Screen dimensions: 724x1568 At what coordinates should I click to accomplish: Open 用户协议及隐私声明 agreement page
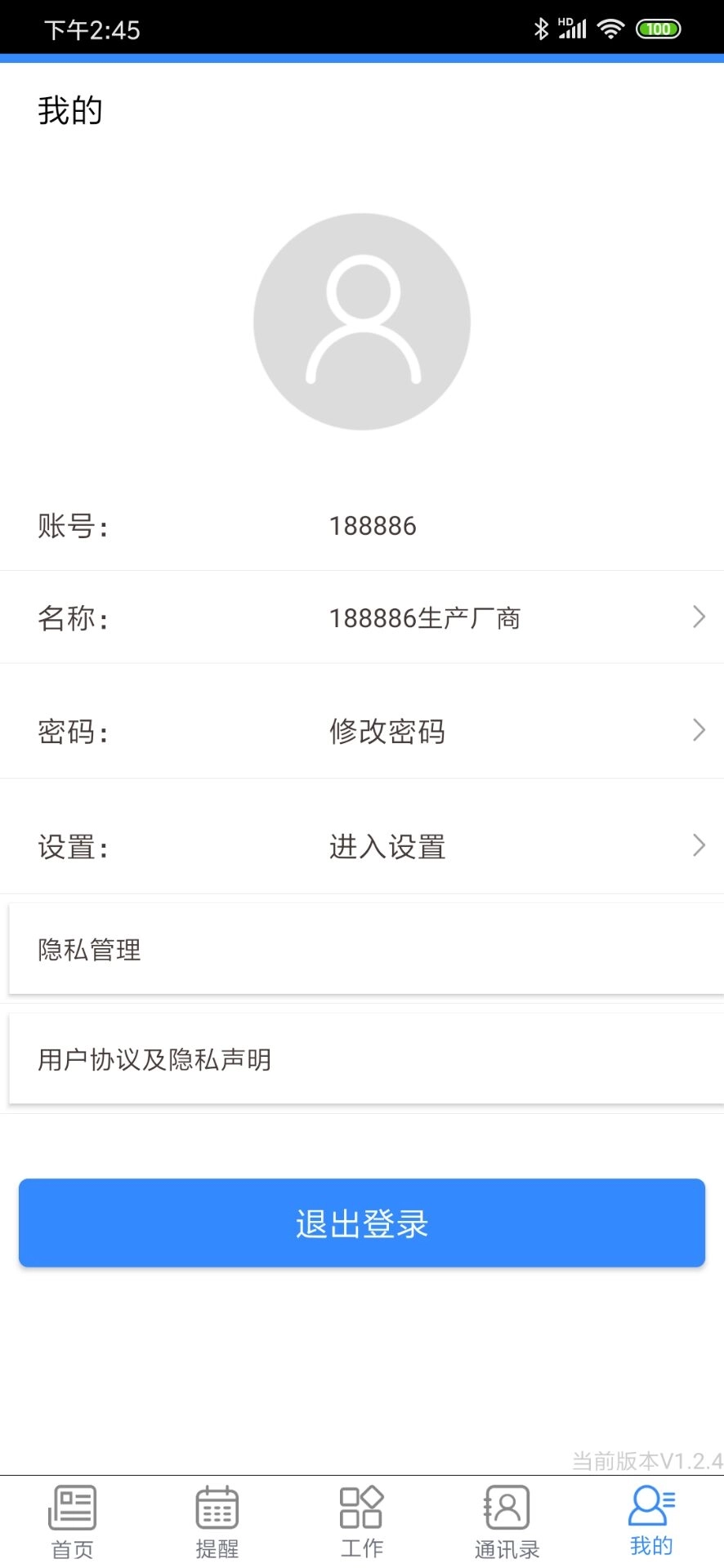(x=154, y=1059)
